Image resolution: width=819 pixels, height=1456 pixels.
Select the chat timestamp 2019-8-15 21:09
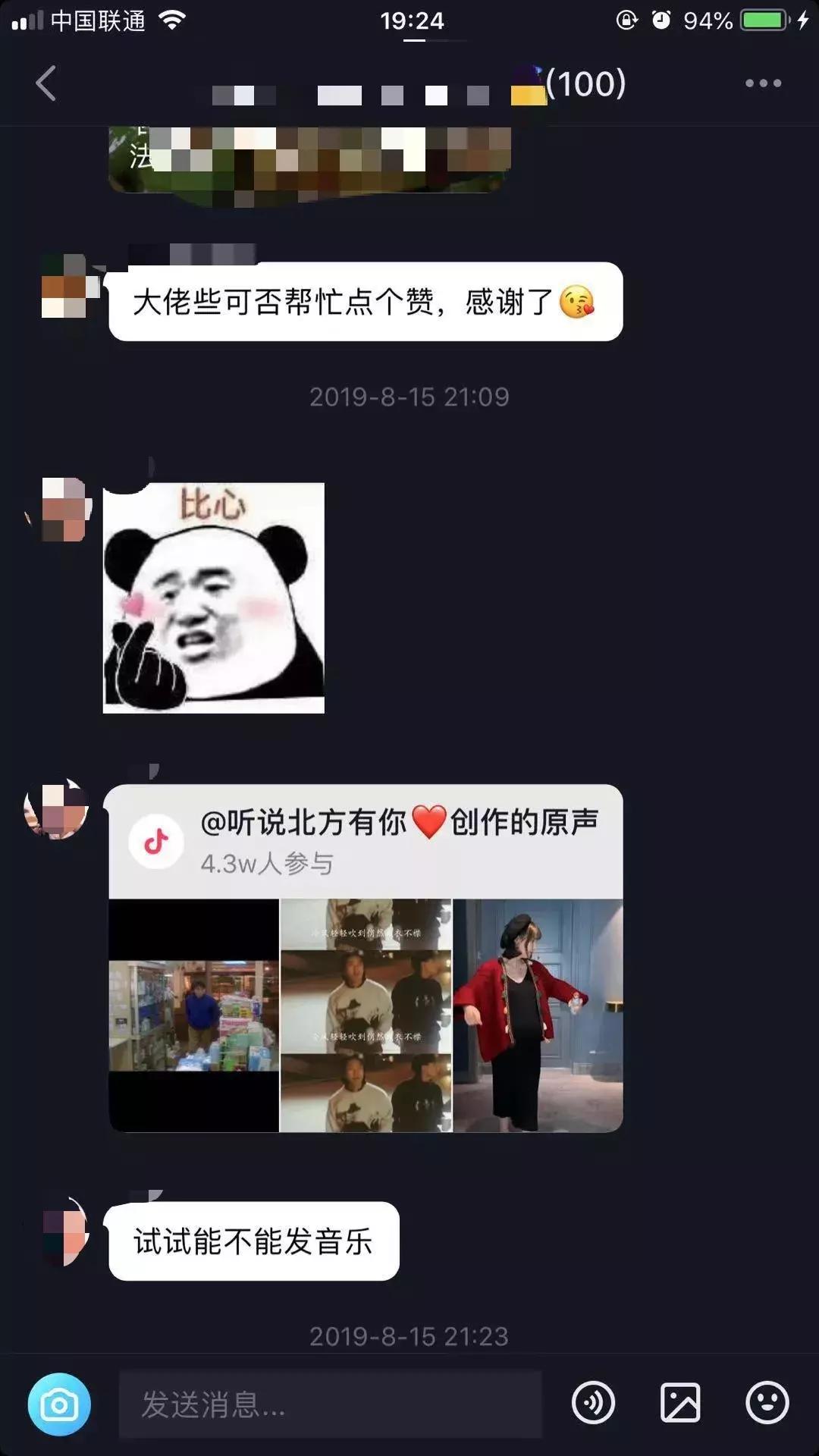tap(409, 396)
